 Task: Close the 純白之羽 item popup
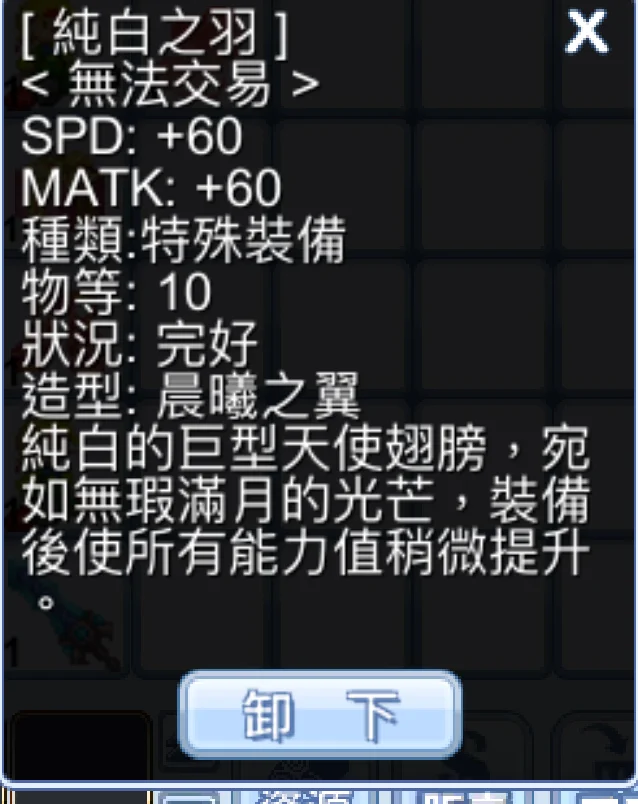pyautogui.click(x=586, y=35)
